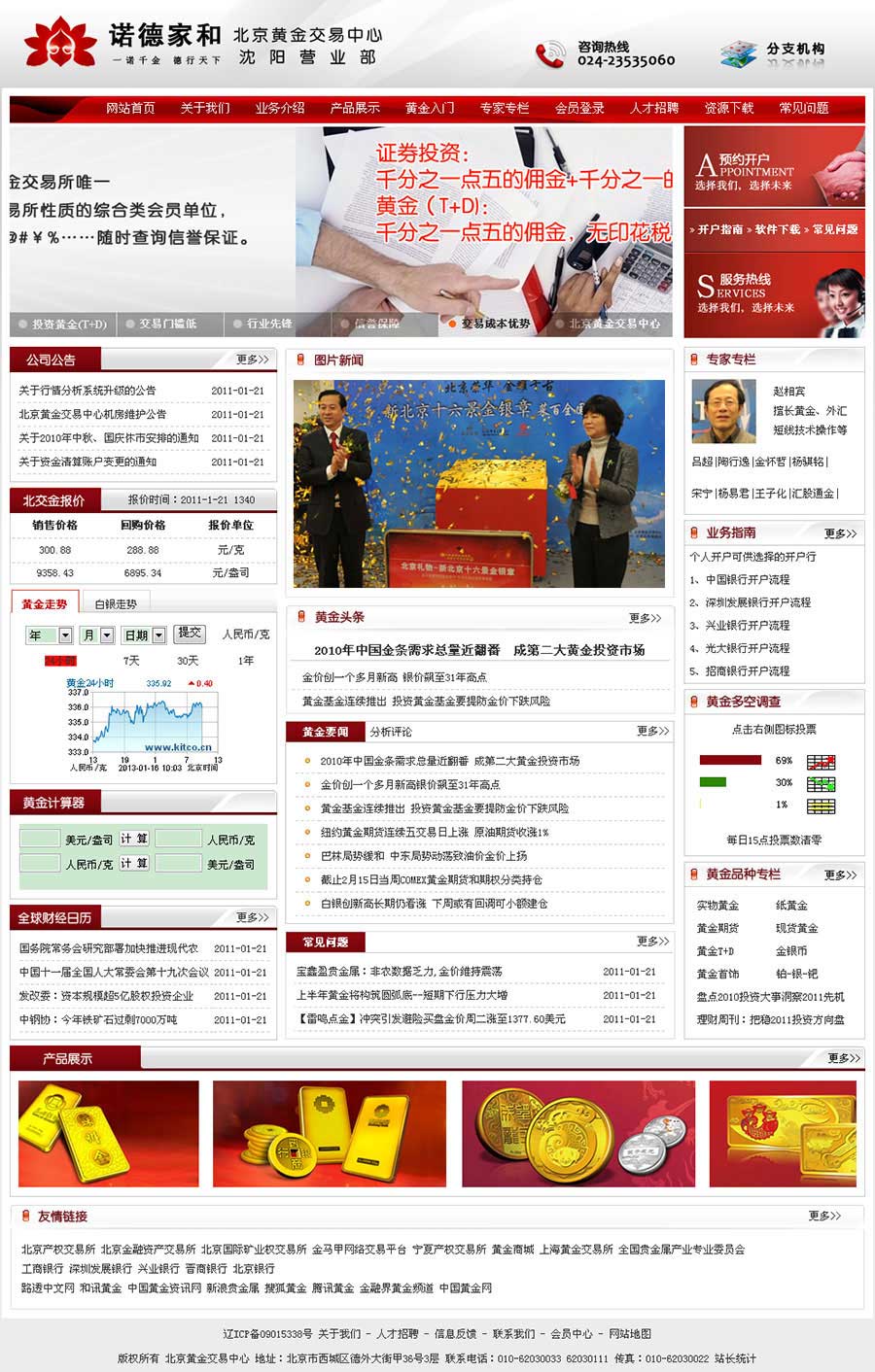Switch banner to 投资黄金(T+D) slide
The width and height of the screenshot is (875, 1372).
click(x=63, y=324)
